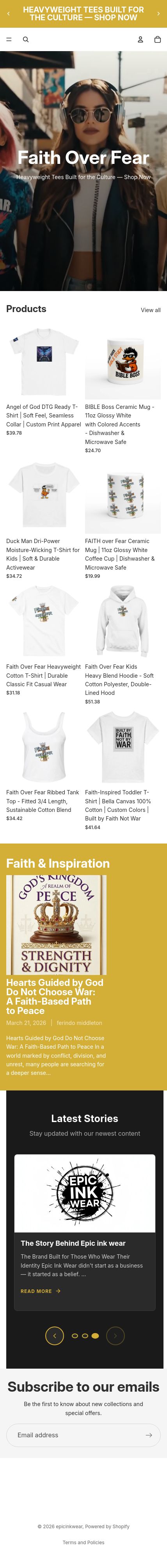Open the hamburger menu

[x=9, y=39]
